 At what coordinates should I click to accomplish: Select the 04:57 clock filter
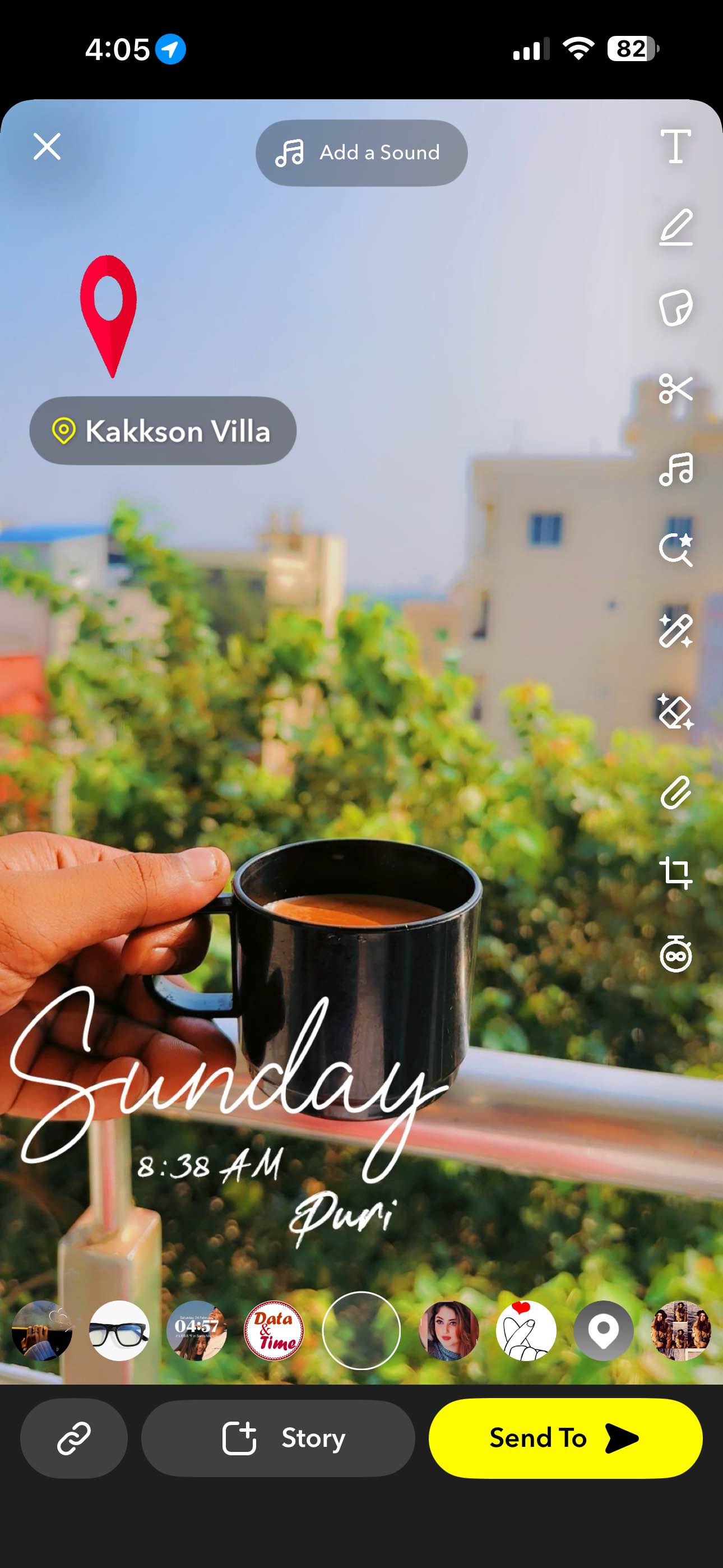click(x=197, y=1331)
